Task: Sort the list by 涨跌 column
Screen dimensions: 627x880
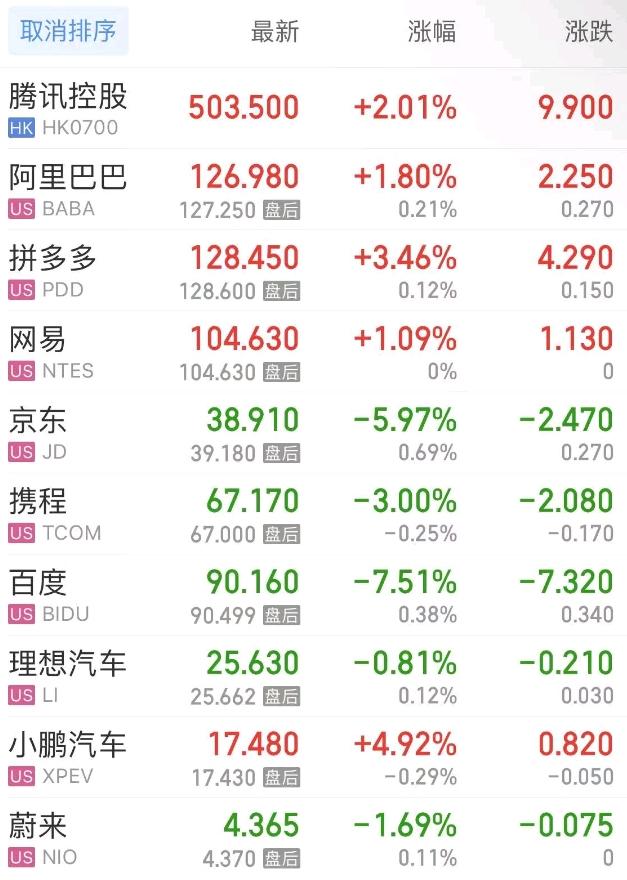Action: click(588, 31)
